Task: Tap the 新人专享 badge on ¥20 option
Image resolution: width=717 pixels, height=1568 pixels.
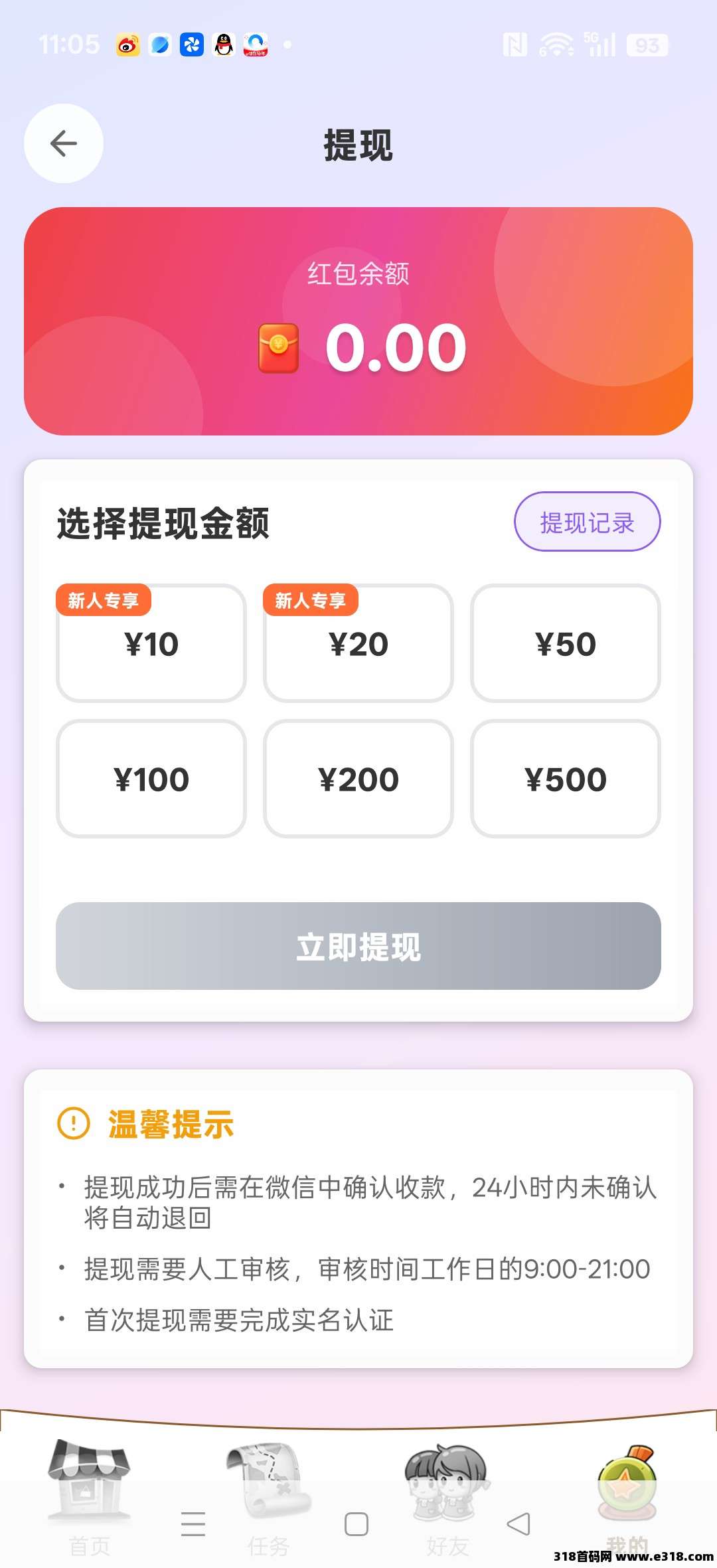Action: point(312,599)
